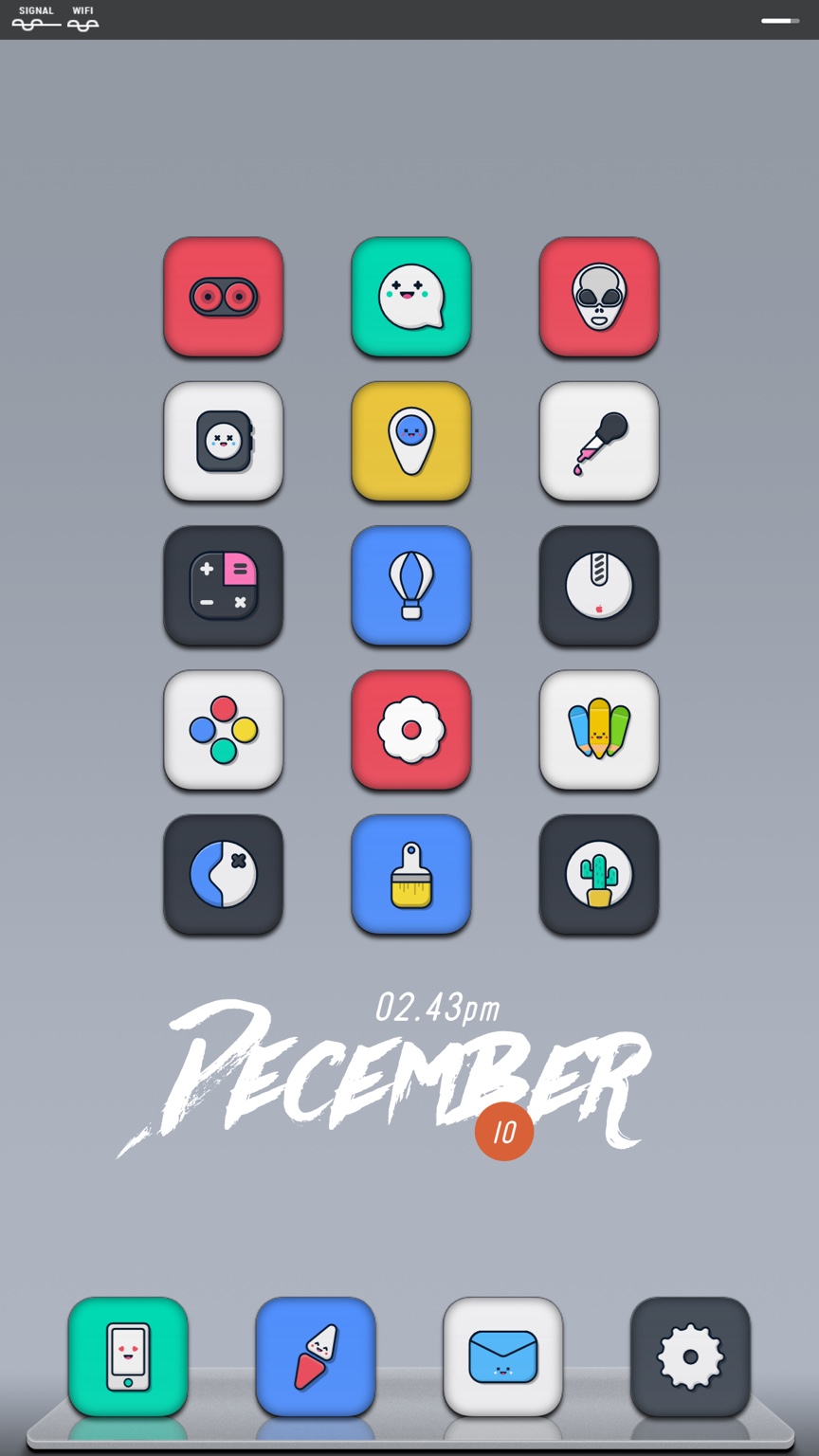The width and height of the screenshot is (819, 1456).
Task: Open the white mouse app
Action: point(599,586)
